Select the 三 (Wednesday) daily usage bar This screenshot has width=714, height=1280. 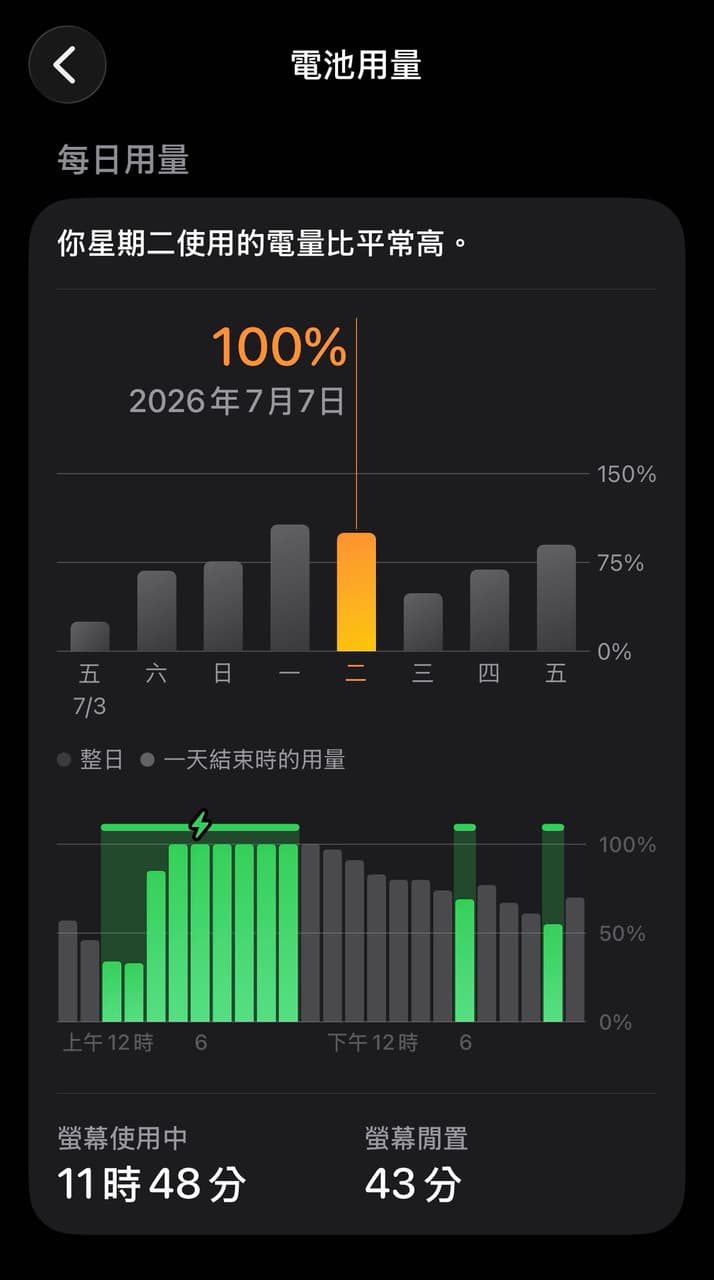[x=423, y=622]
